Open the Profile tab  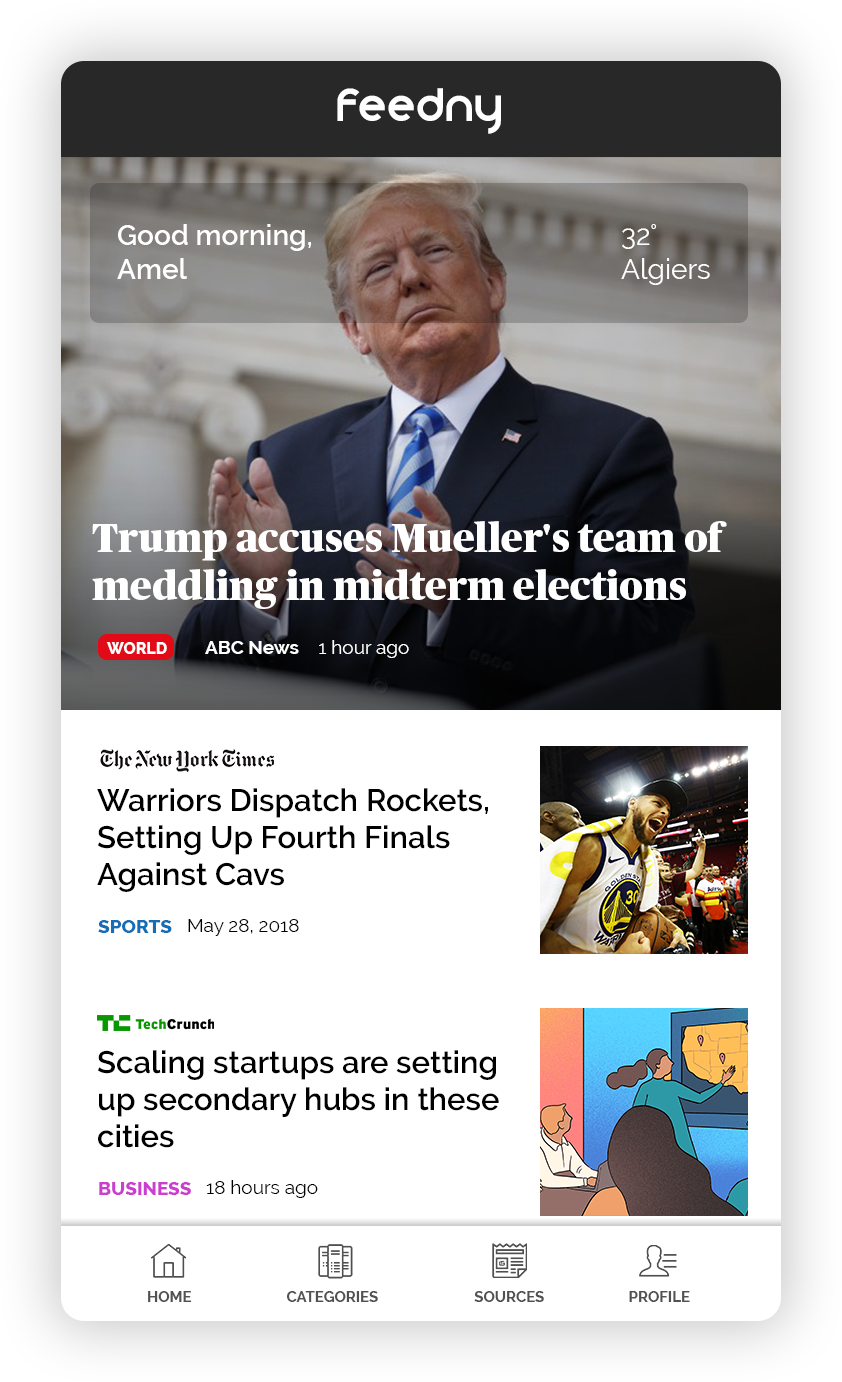pyautogui.click(x=659, y=1273)
